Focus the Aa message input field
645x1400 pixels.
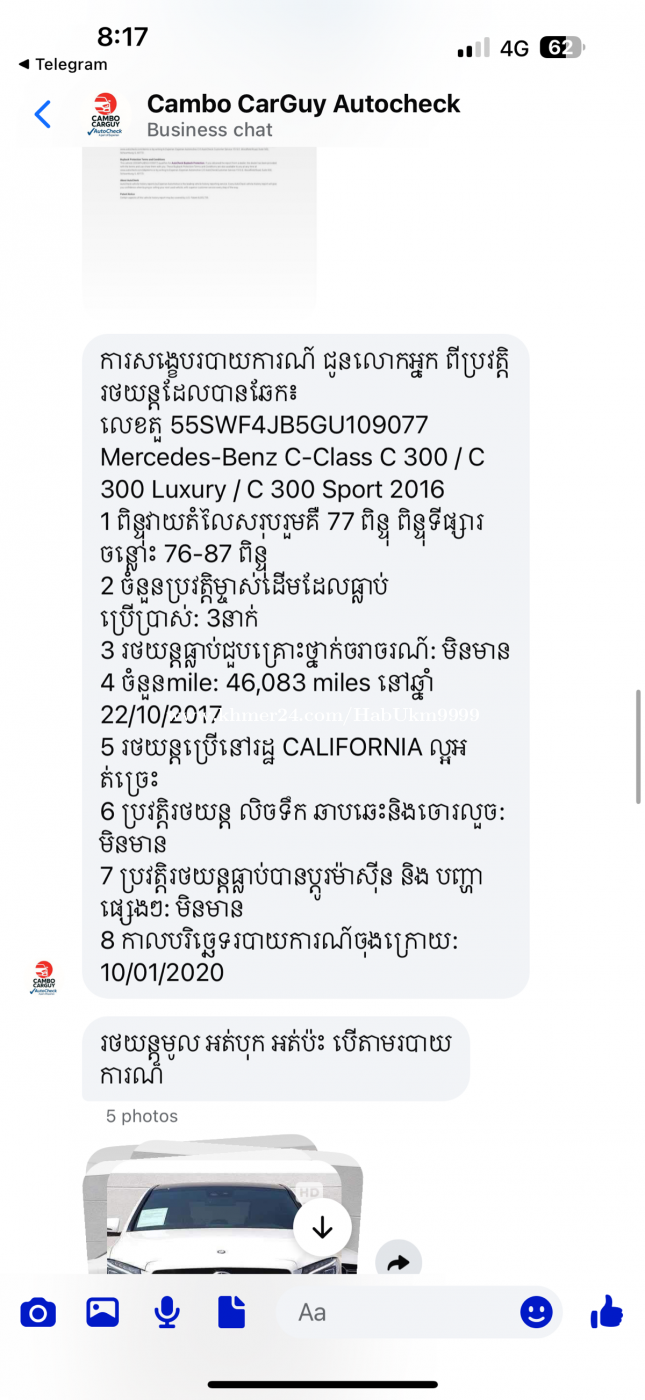[x=400, y=1312]
